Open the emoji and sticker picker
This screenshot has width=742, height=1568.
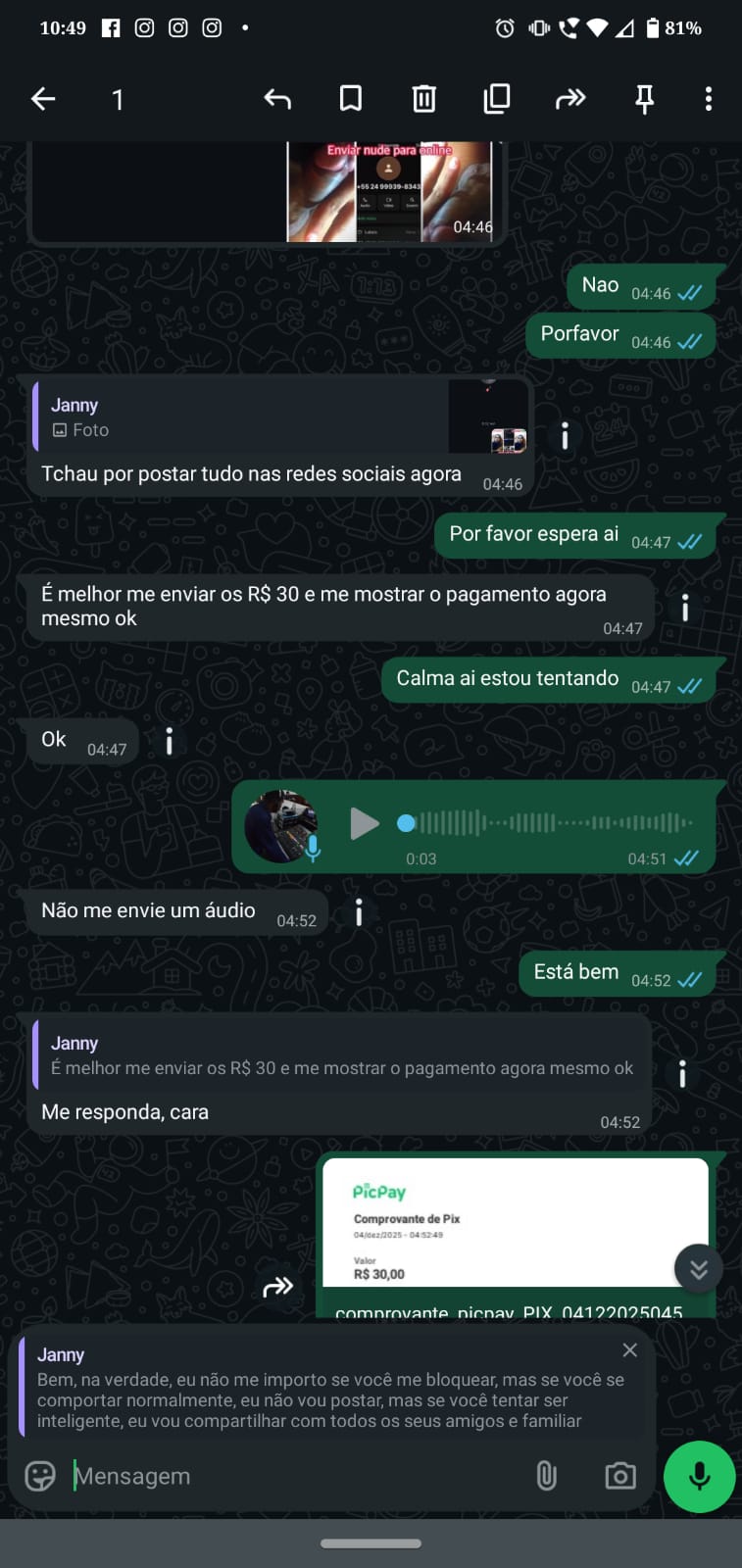pyautogui.click(x=40, y=1476)
